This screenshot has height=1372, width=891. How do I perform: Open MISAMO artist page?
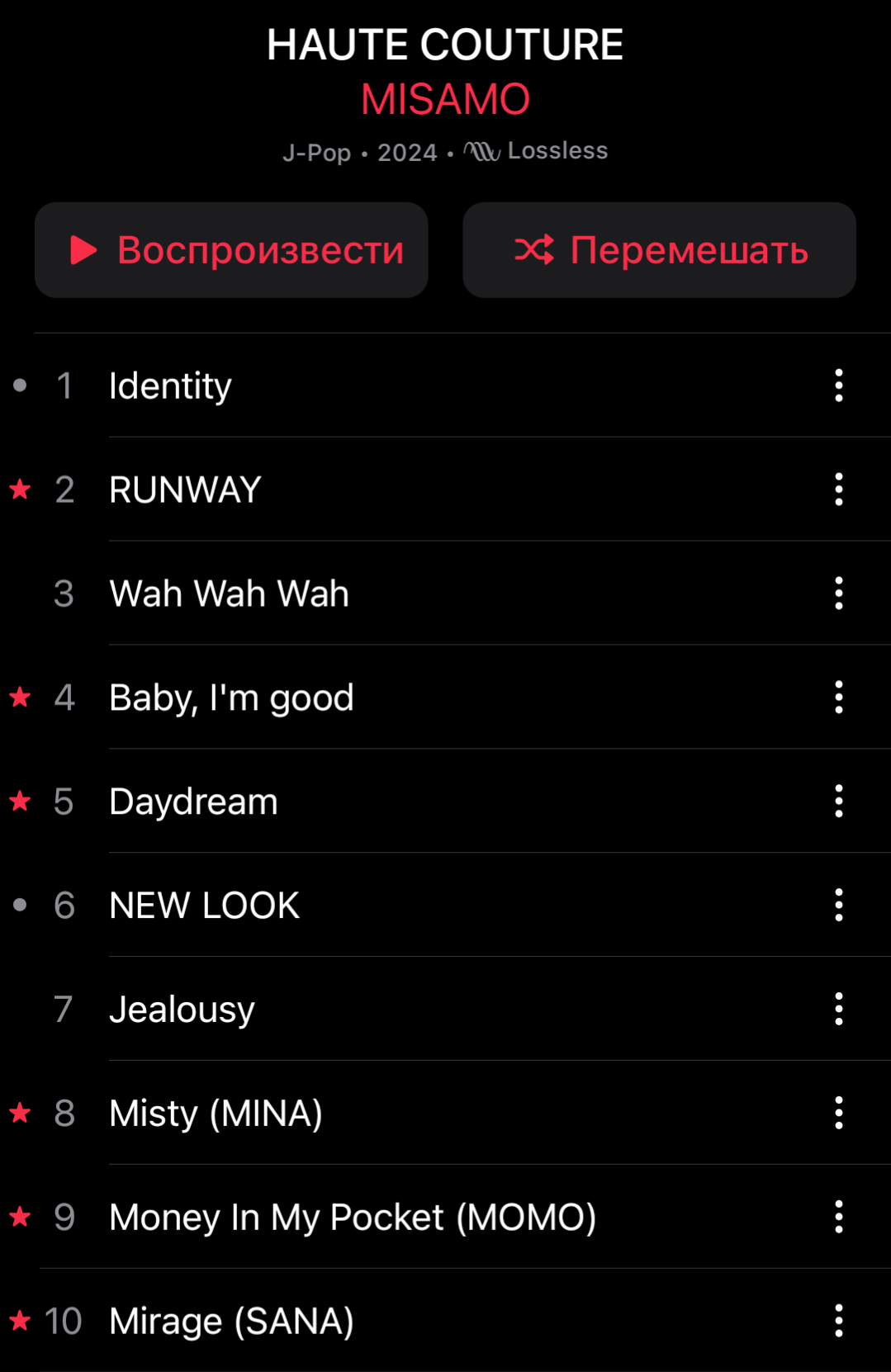pos(445,100)
